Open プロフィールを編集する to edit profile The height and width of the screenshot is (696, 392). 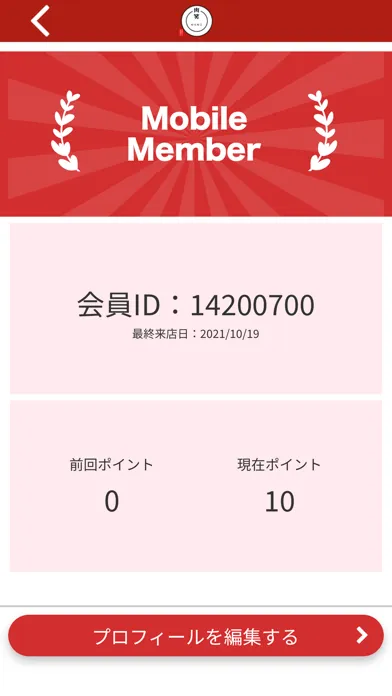[196, 636]
